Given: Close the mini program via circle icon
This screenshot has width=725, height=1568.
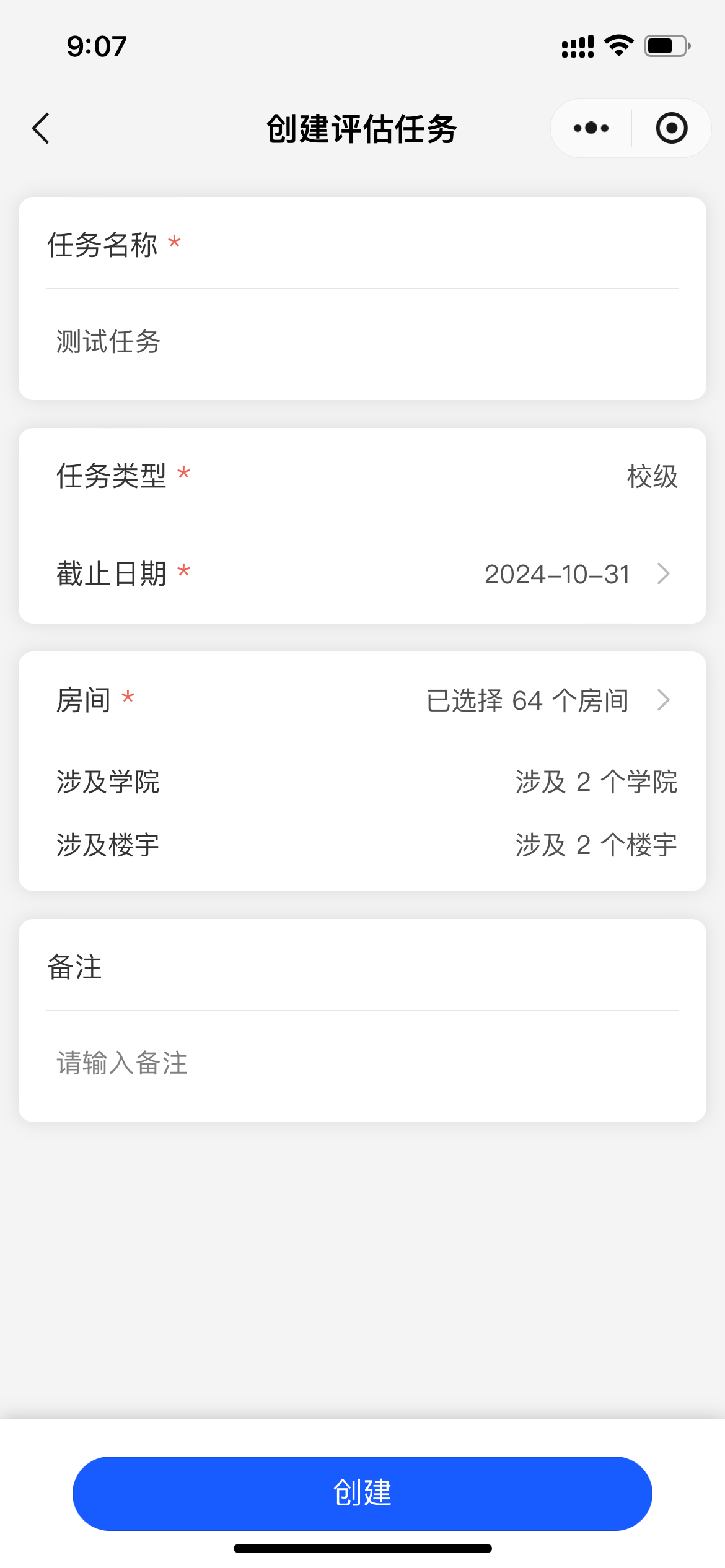Looking at the screenshot, I should tap(672, 128).
